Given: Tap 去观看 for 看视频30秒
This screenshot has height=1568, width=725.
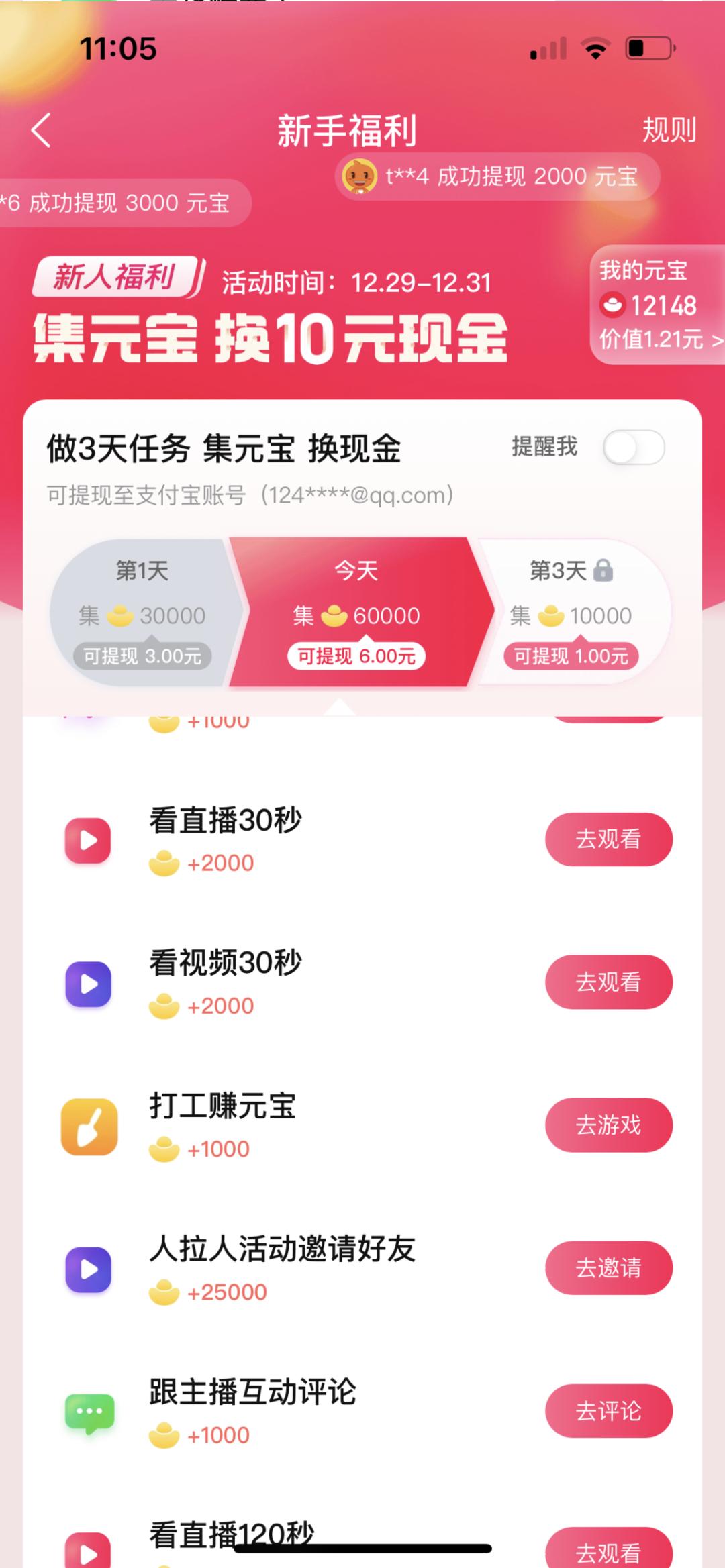Looking at the screenshot, I should pyautogui.click(x=608, y=982).
